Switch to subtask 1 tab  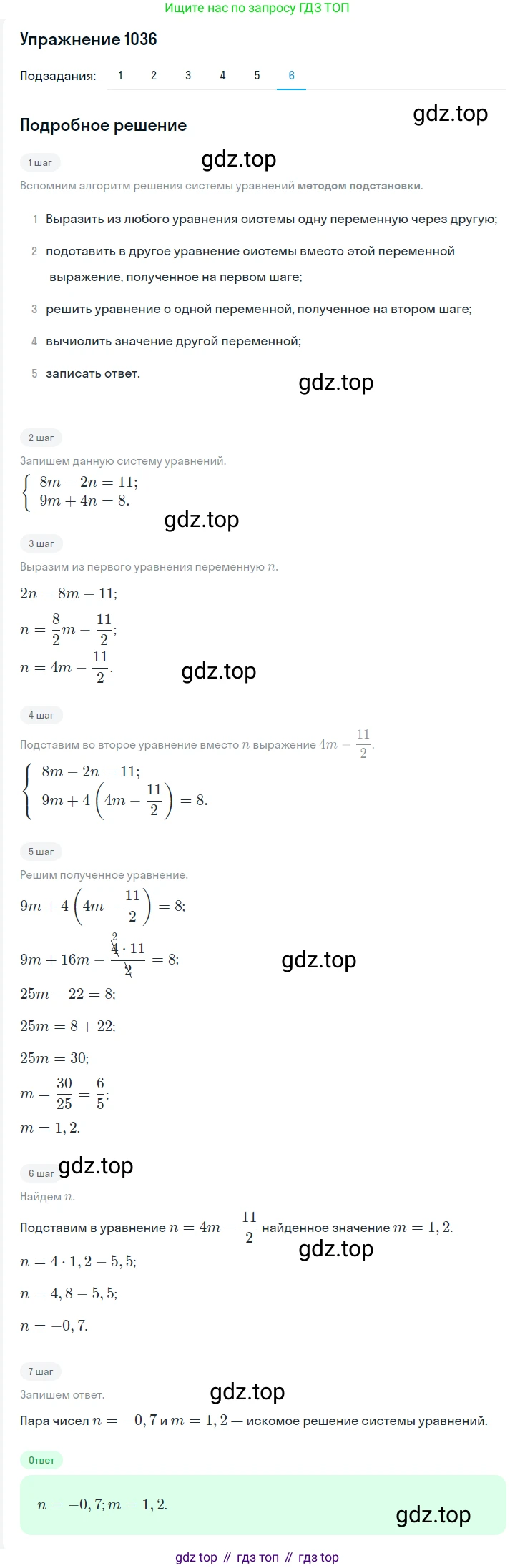(120, 75)
